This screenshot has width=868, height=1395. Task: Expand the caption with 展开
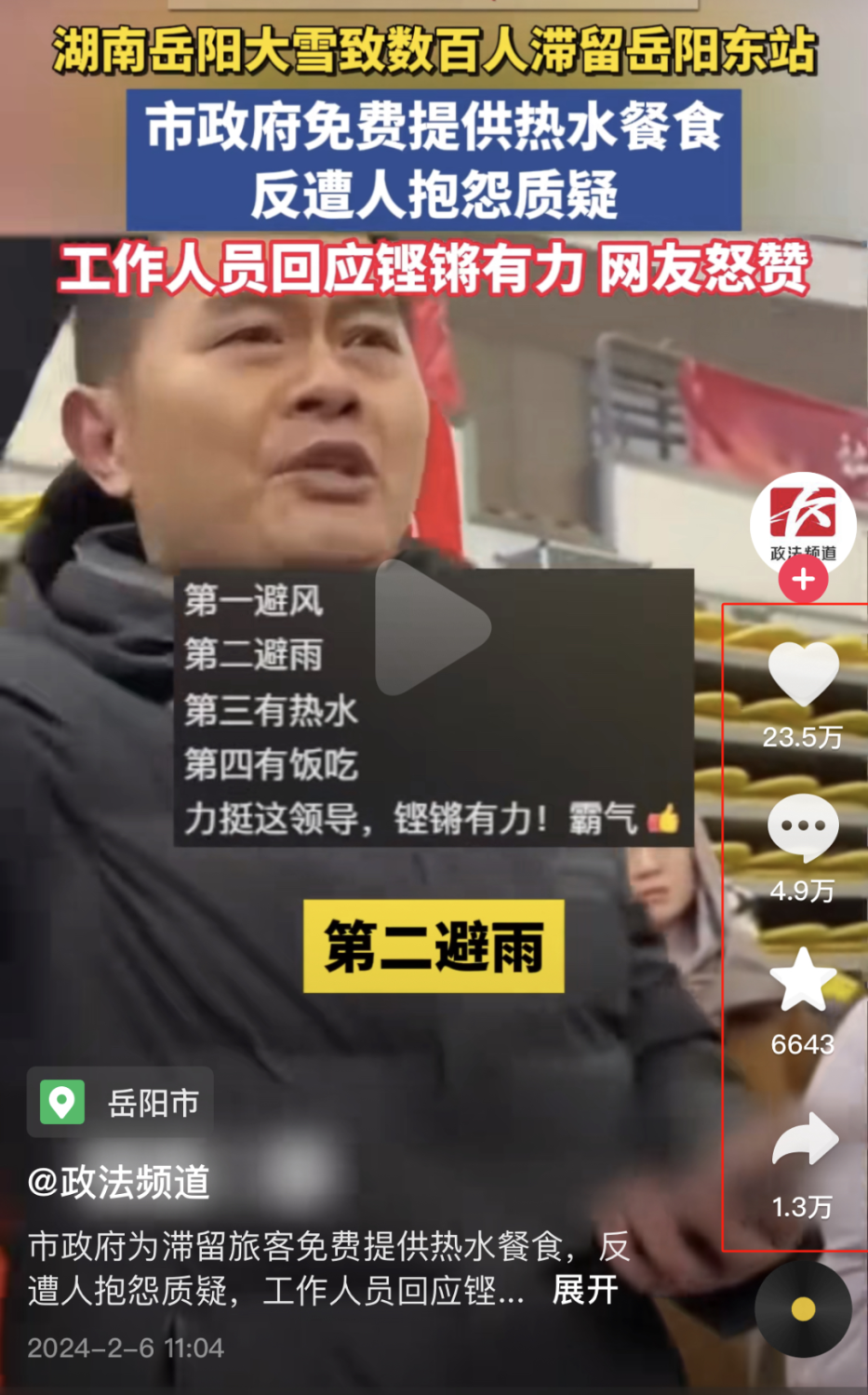585,1290
